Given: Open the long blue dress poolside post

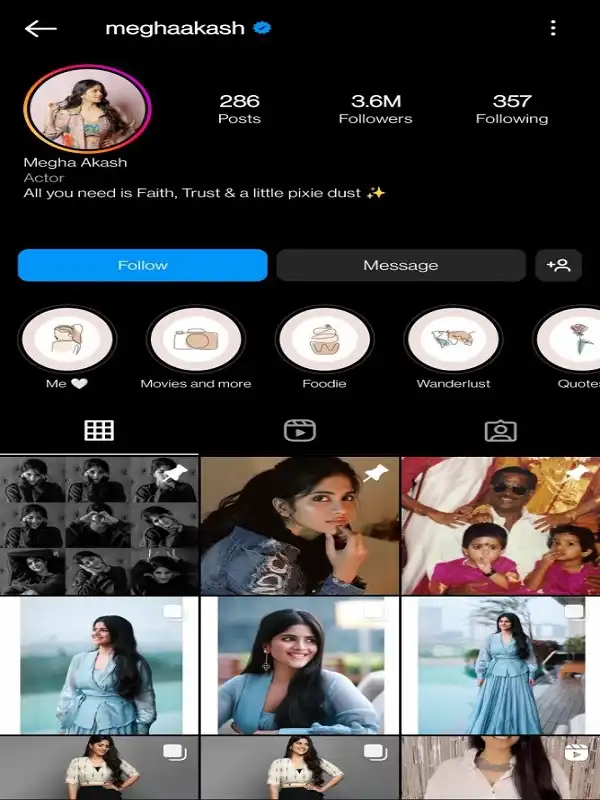Looking at the screenshot, I should click(x=500, y=664).
